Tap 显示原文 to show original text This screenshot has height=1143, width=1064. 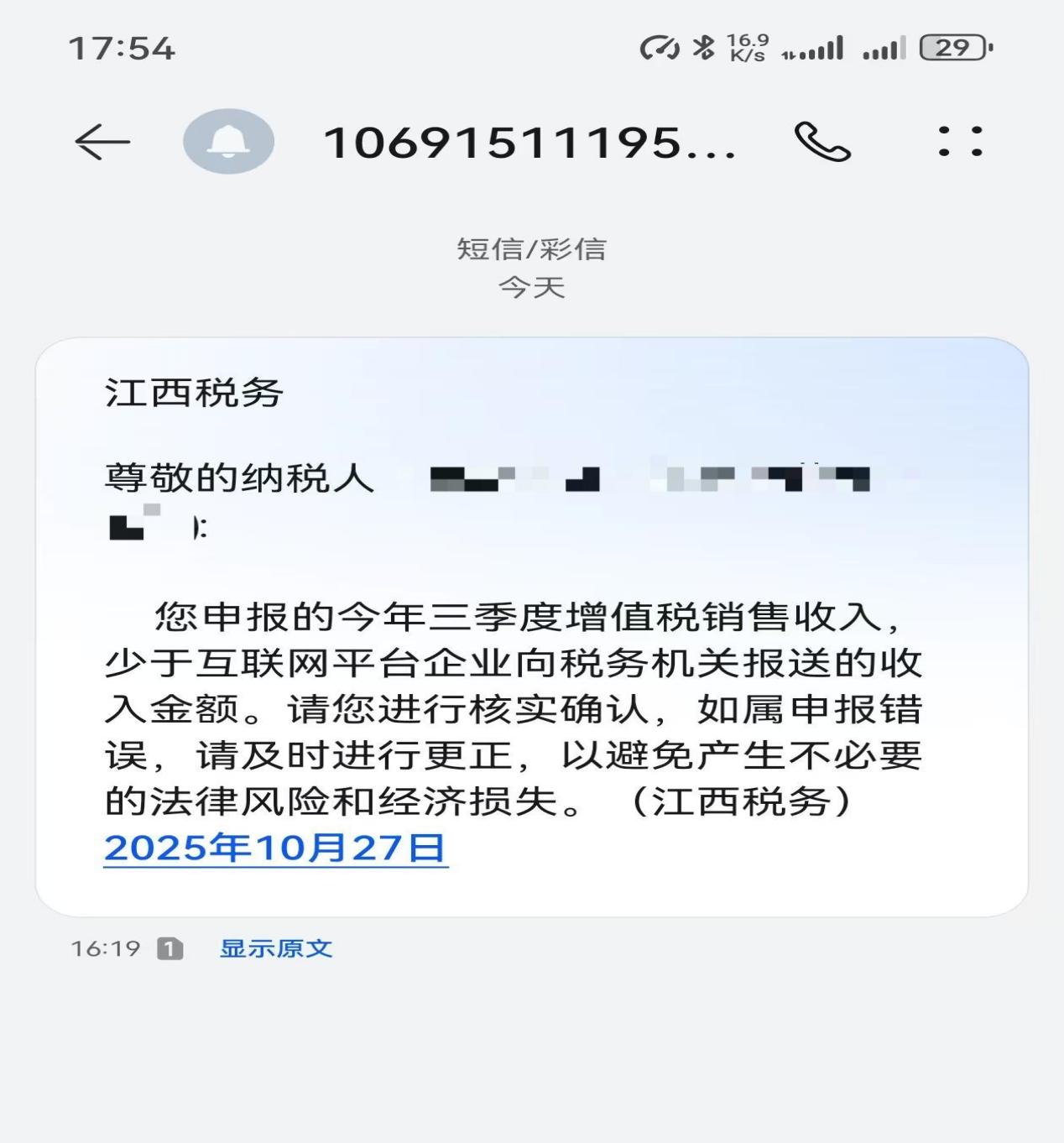pos(276,949)
